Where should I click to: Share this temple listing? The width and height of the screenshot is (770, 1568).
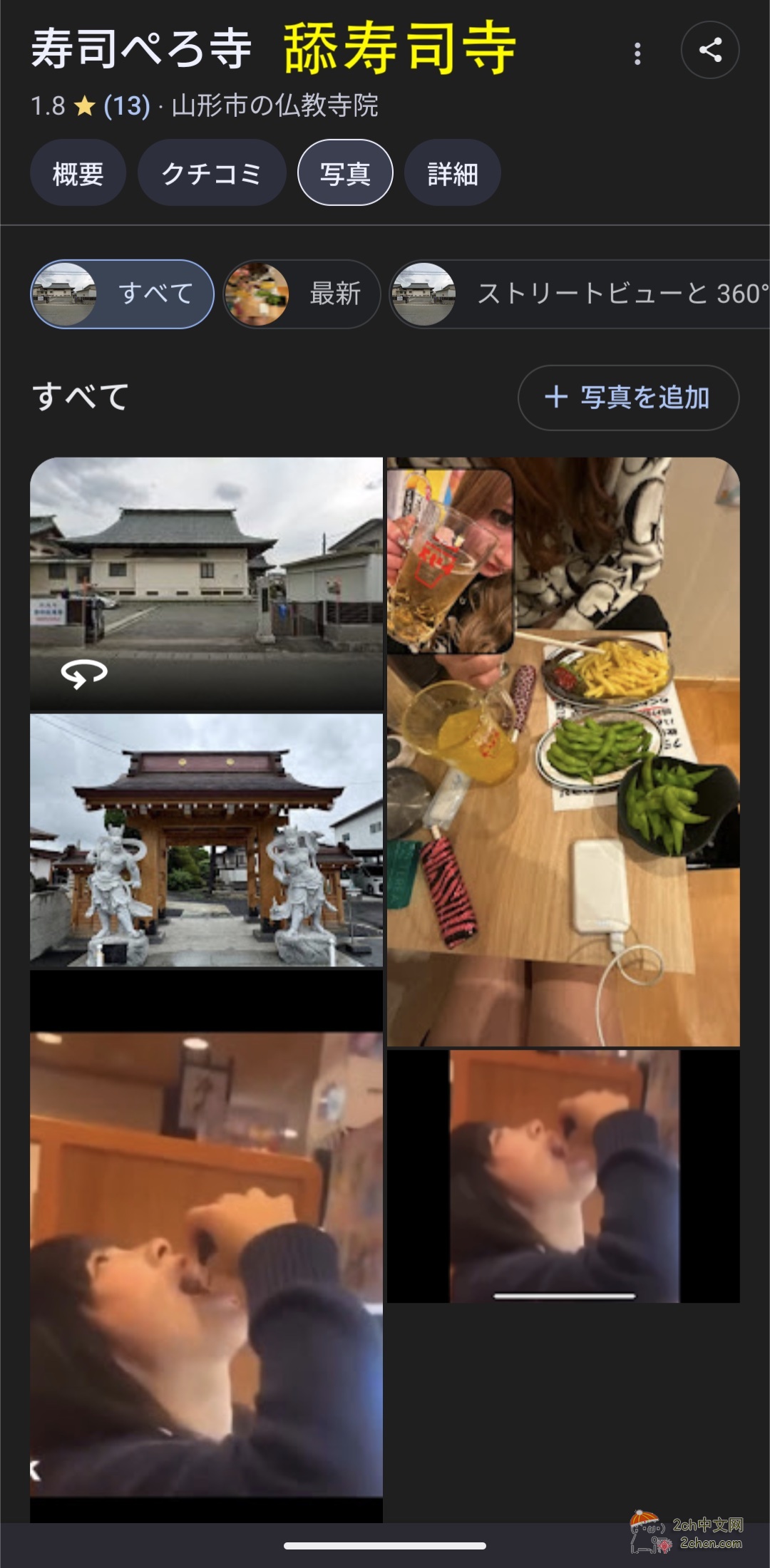tap(709, 50)
